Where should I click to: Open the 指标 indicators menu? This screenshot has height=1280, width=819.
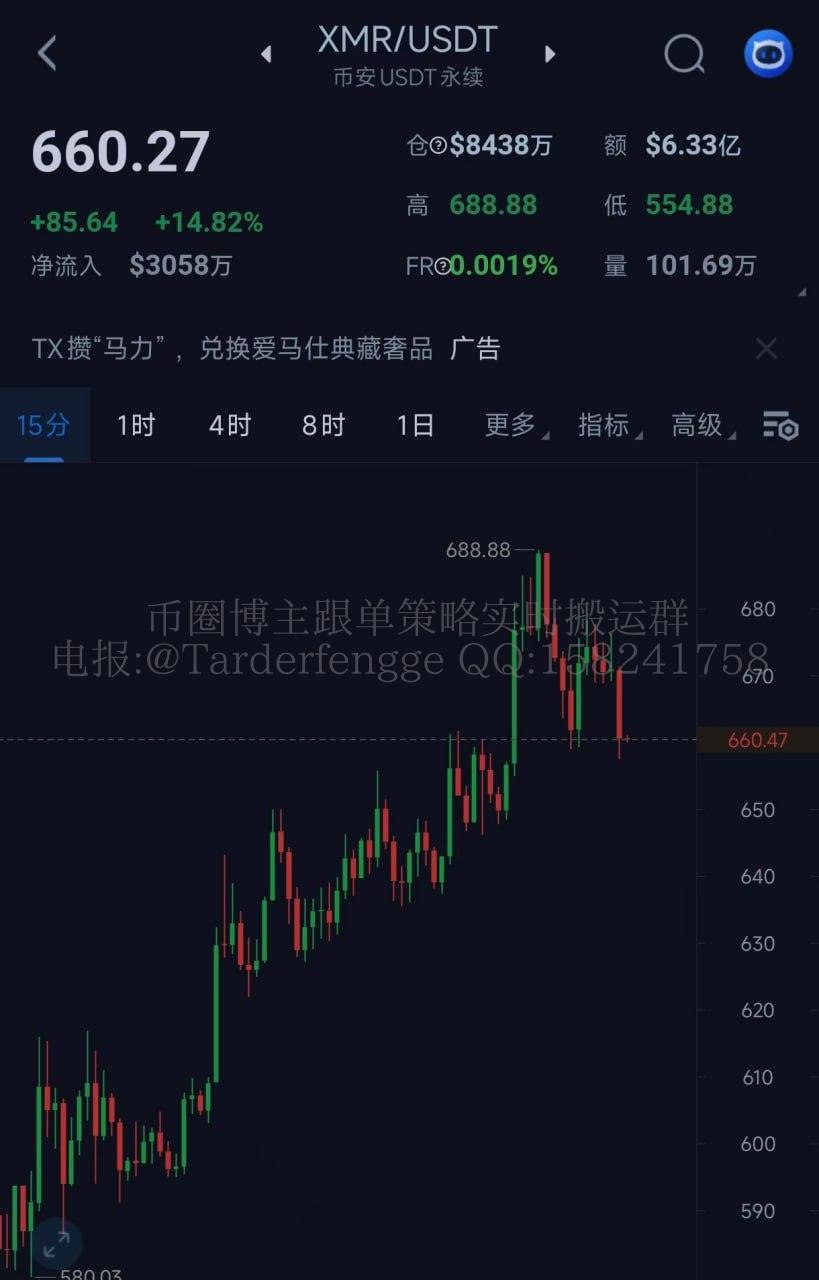pyautogui.click(x=607, y=425)
